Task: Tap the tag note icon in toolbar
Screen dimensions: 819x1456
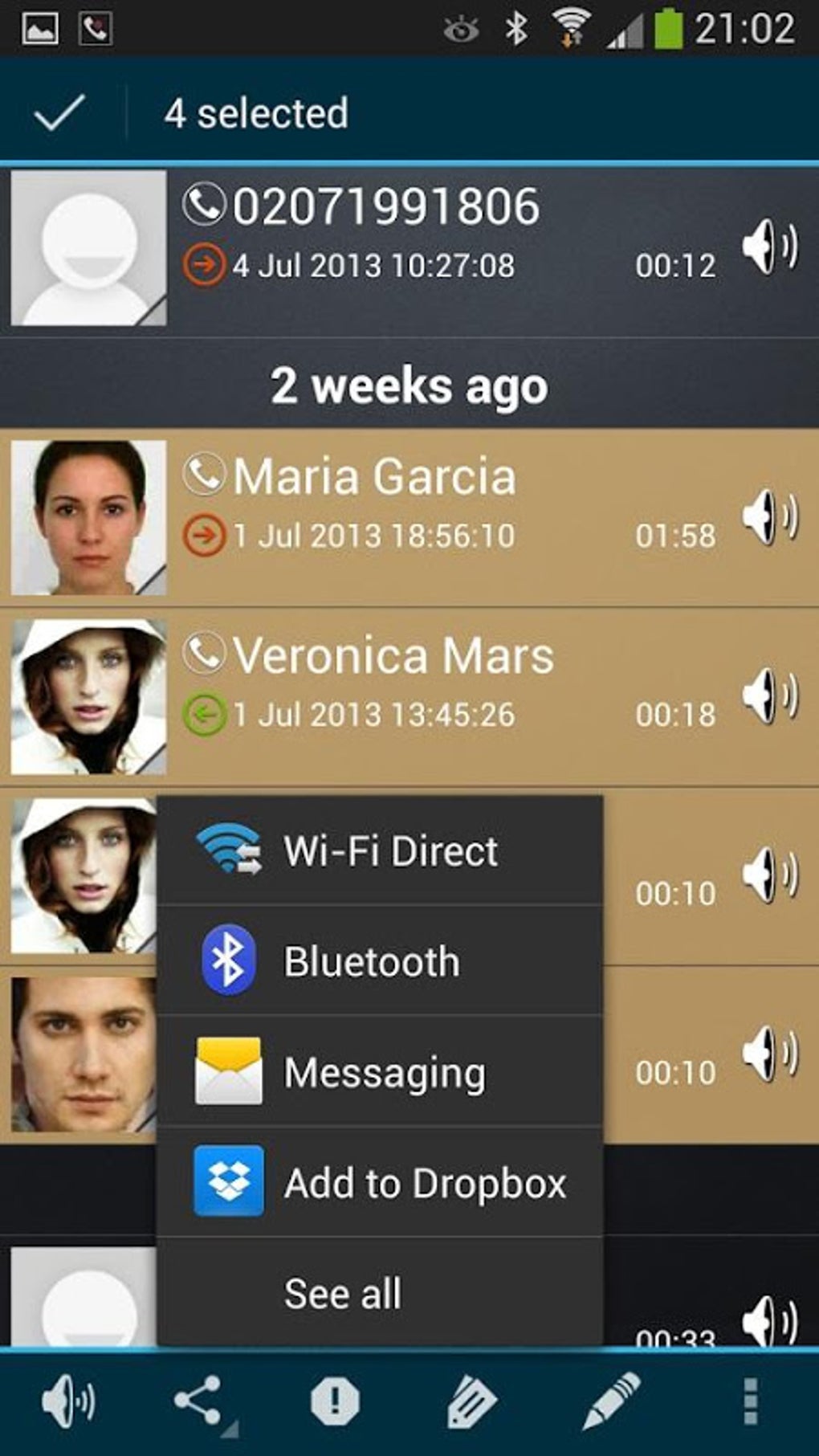Action: 471,1402
